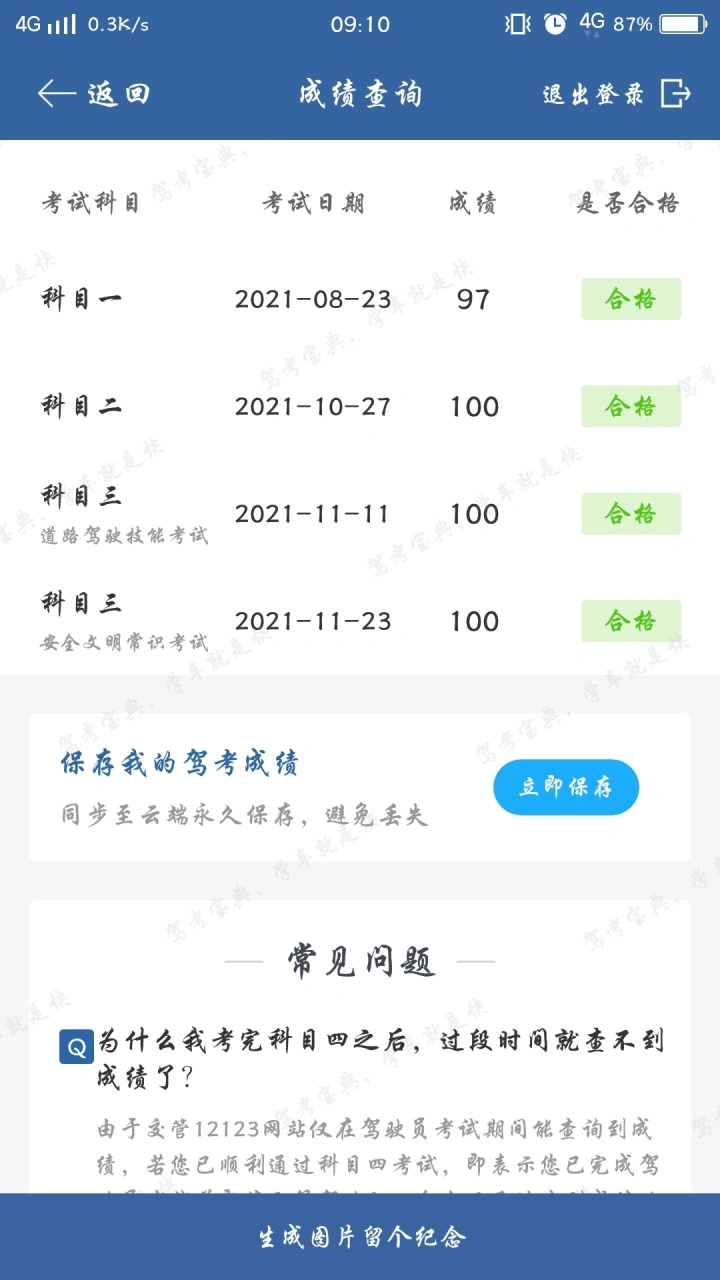Screen dimensions: 720x1280
Task: Tap the 立即保存 button
Action: [x=565, y=788]
